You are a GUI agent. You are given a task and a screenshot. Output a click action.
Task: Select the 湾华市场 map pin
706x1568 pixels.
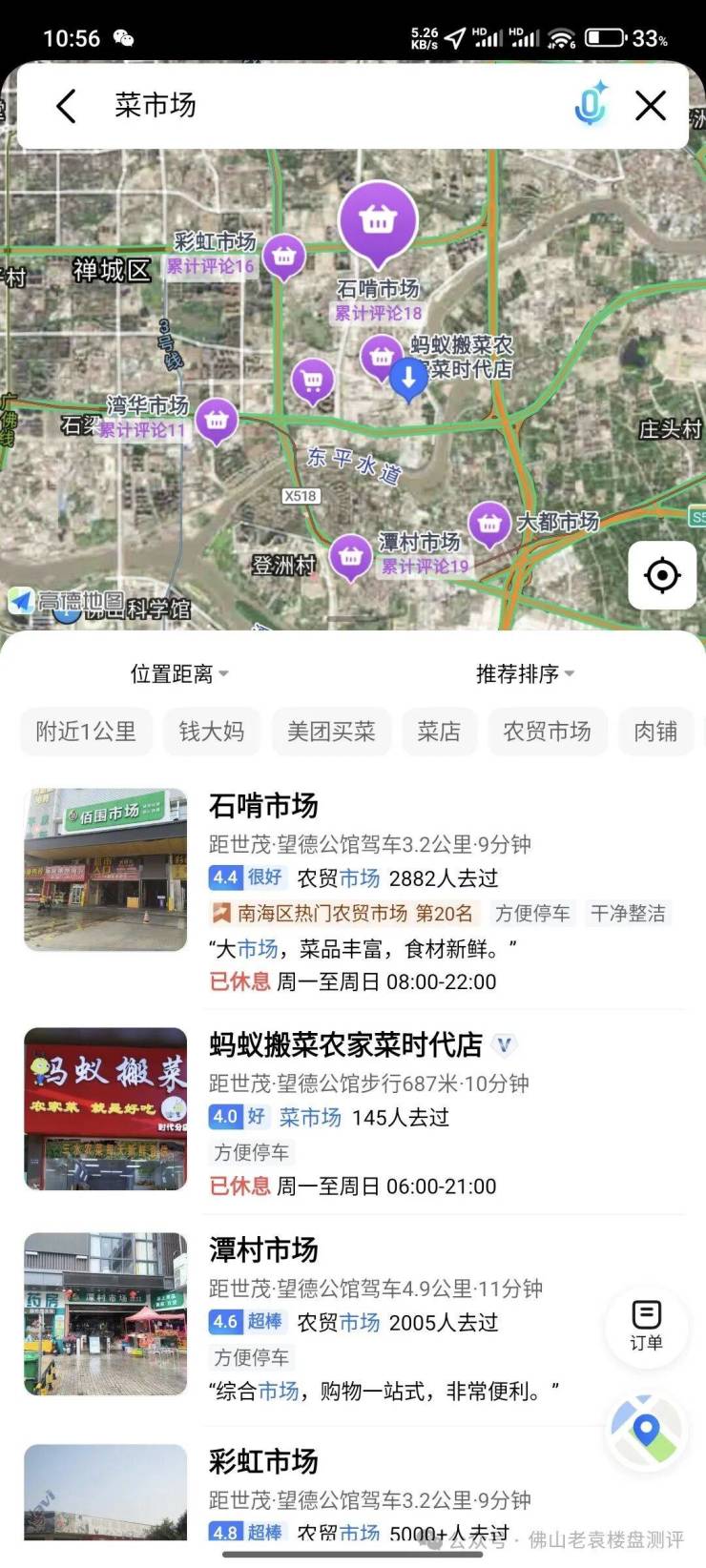coord(217,420)
